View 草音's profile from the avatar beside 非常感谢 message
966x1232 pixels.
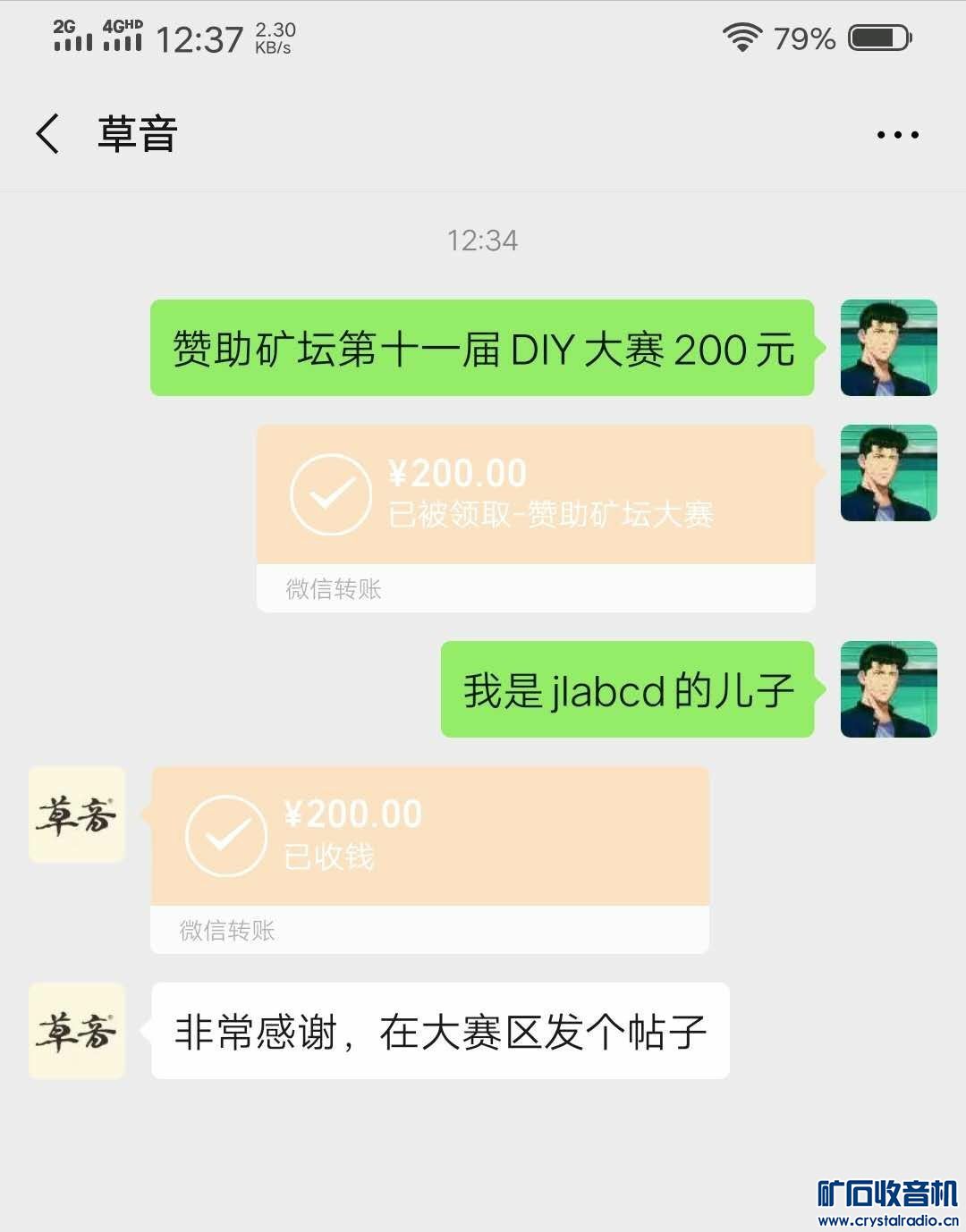(77, 1031)
